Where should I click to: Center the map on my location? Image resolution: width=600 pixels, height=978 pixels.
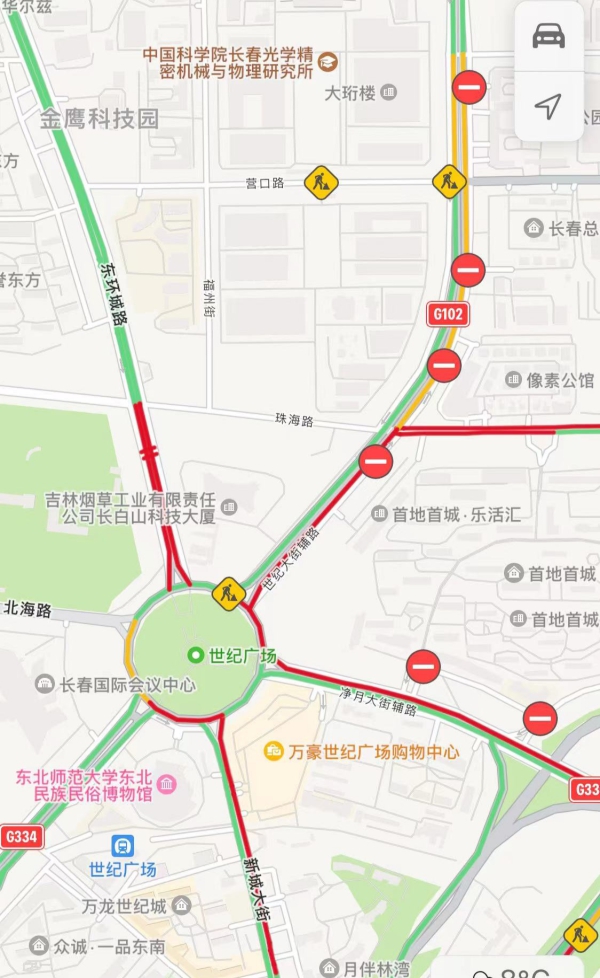[x=548, y=106]
